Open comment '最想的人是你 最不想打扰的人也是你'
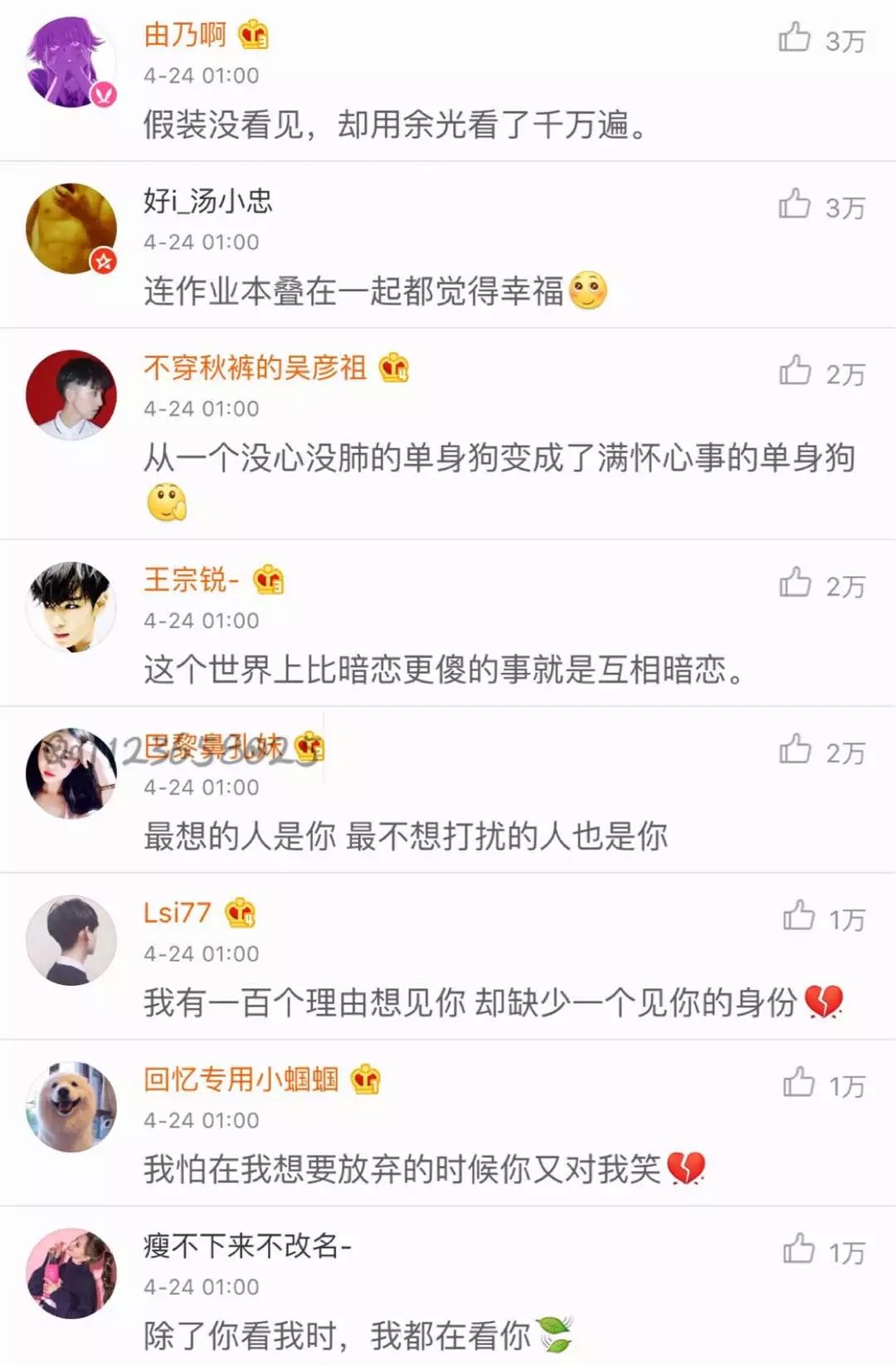 point(405,837)
